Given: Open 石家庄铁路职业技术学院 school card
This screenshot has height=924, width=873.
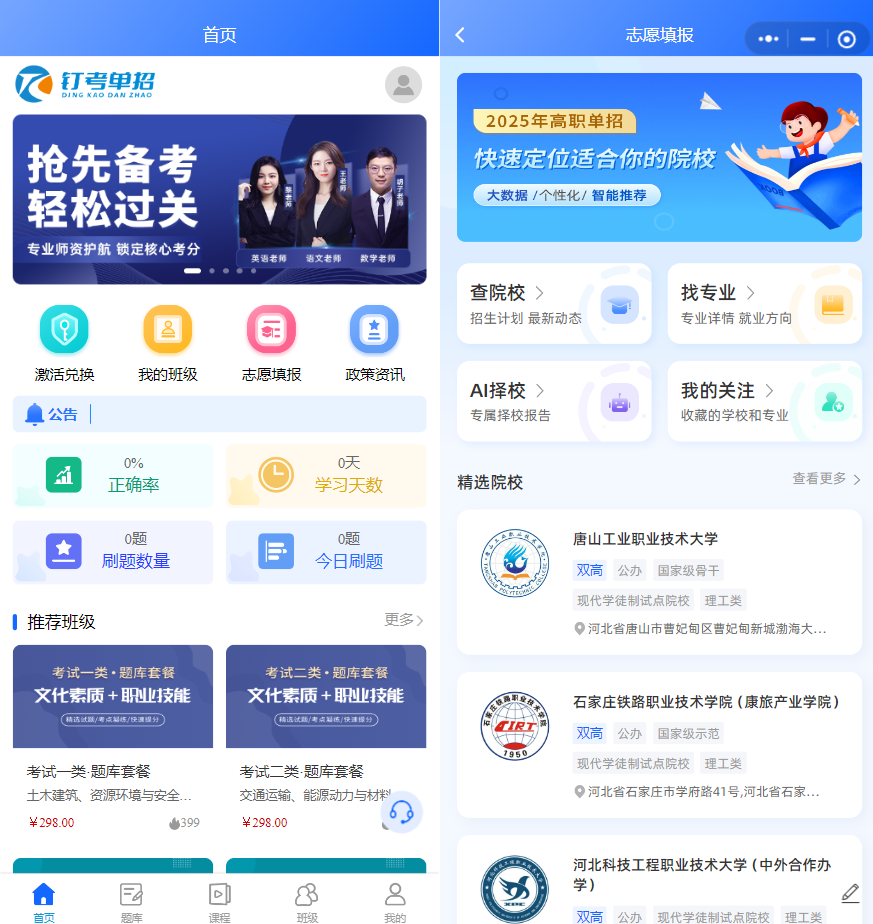Looking at the screenshot, I should tap(659, 744).
